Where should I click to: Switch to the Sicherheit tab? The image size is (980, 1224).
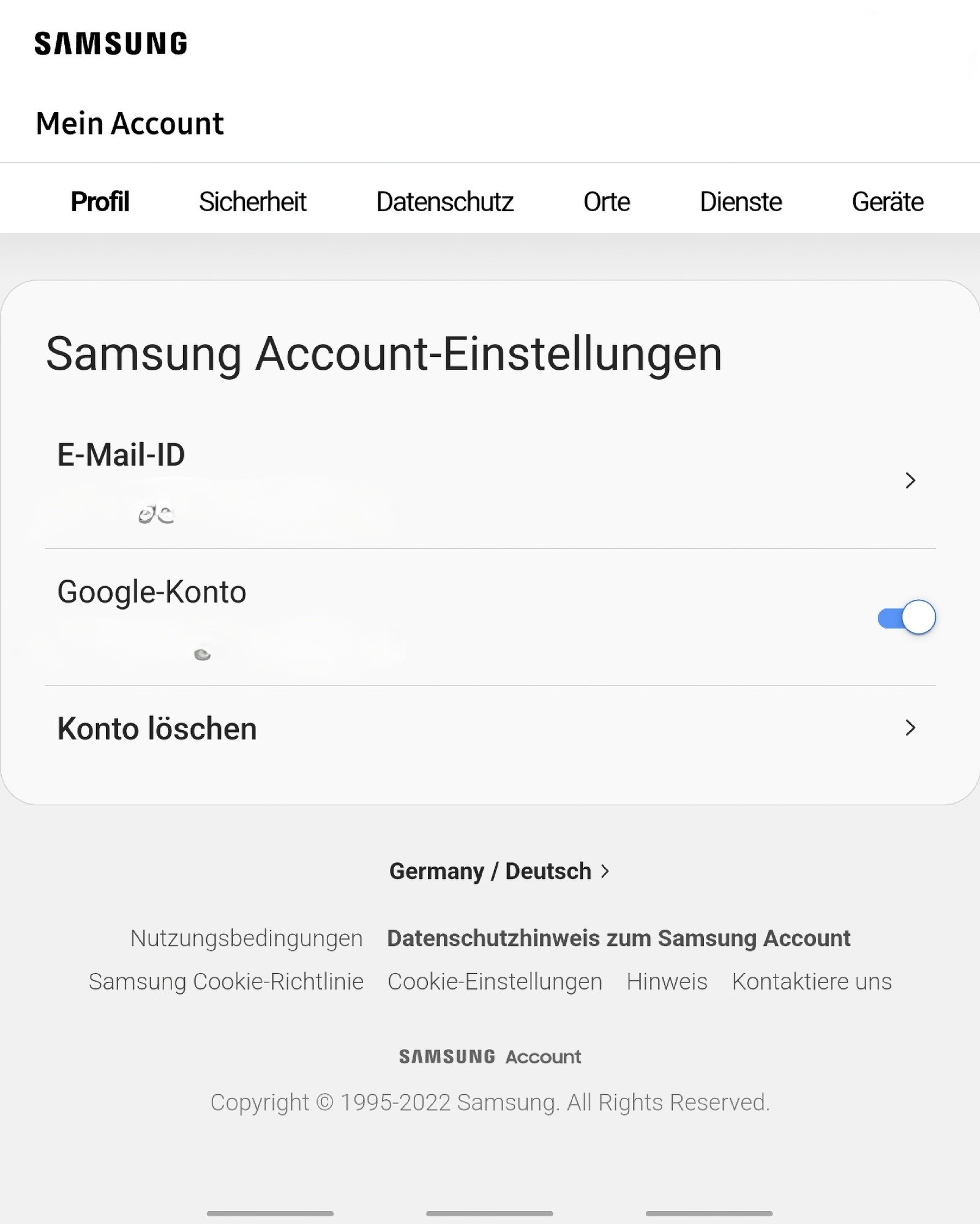coord(253,201)
